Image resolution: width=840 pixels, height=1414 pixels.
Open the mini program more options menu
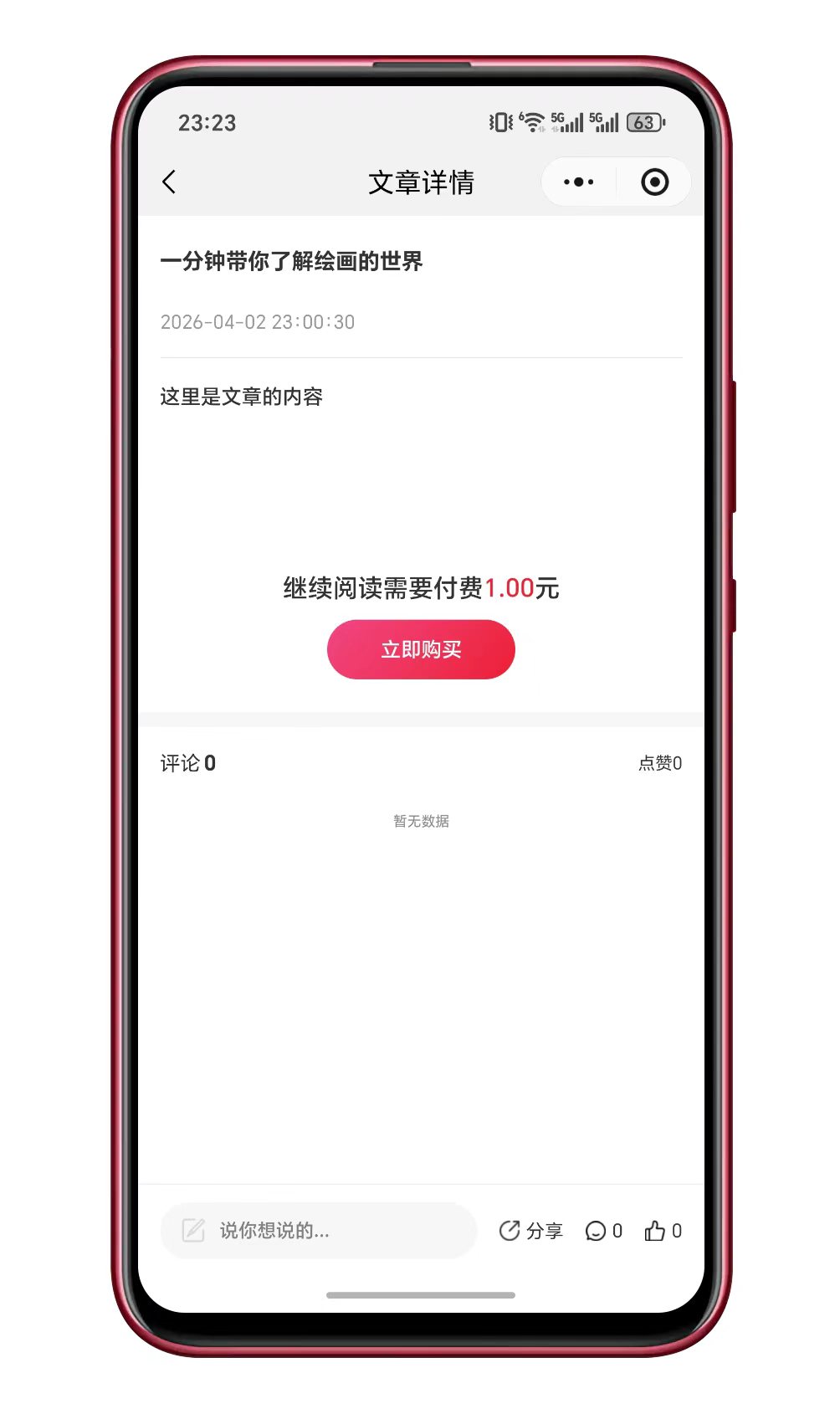579,182
